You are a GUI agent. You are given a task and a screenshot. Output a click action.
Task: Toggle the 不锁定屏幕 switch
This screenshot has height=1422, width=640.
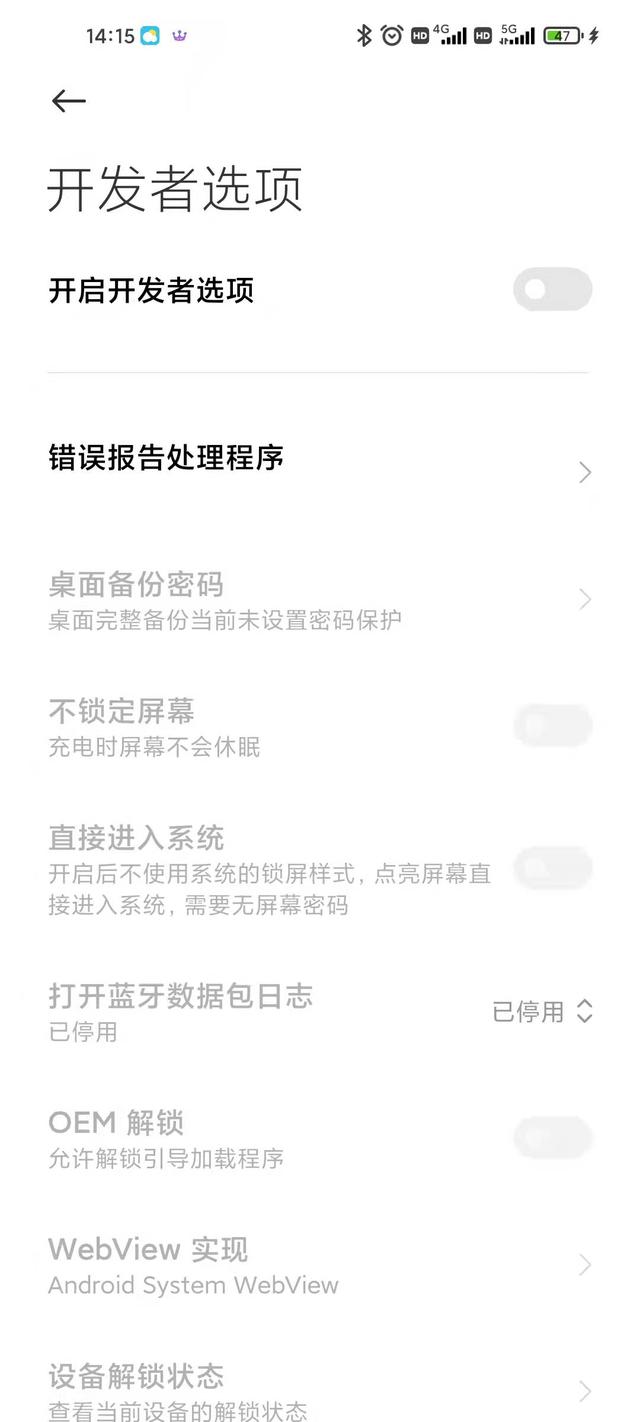(x=552, y=726)
